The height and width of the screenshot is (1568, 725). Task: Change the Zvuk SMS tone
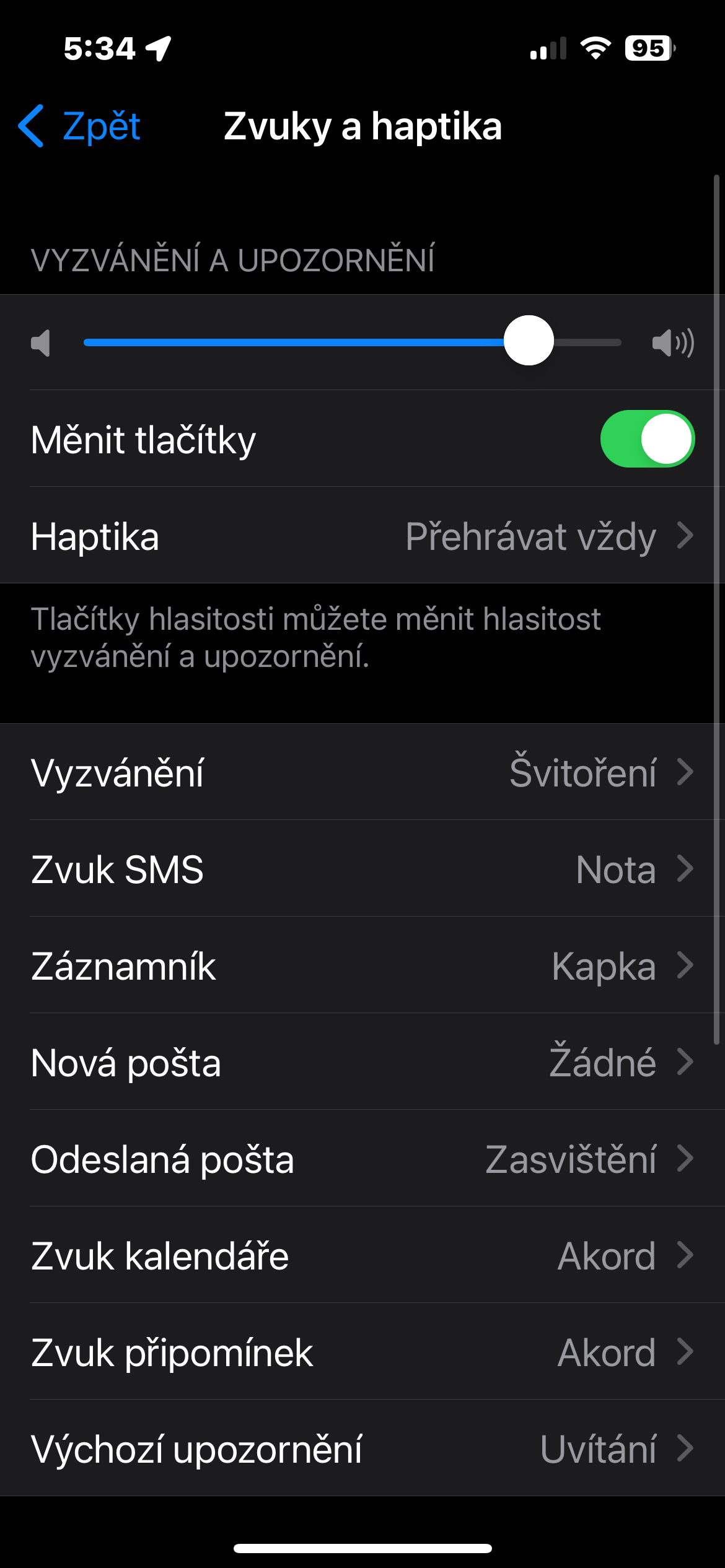(x=362, y=869)
